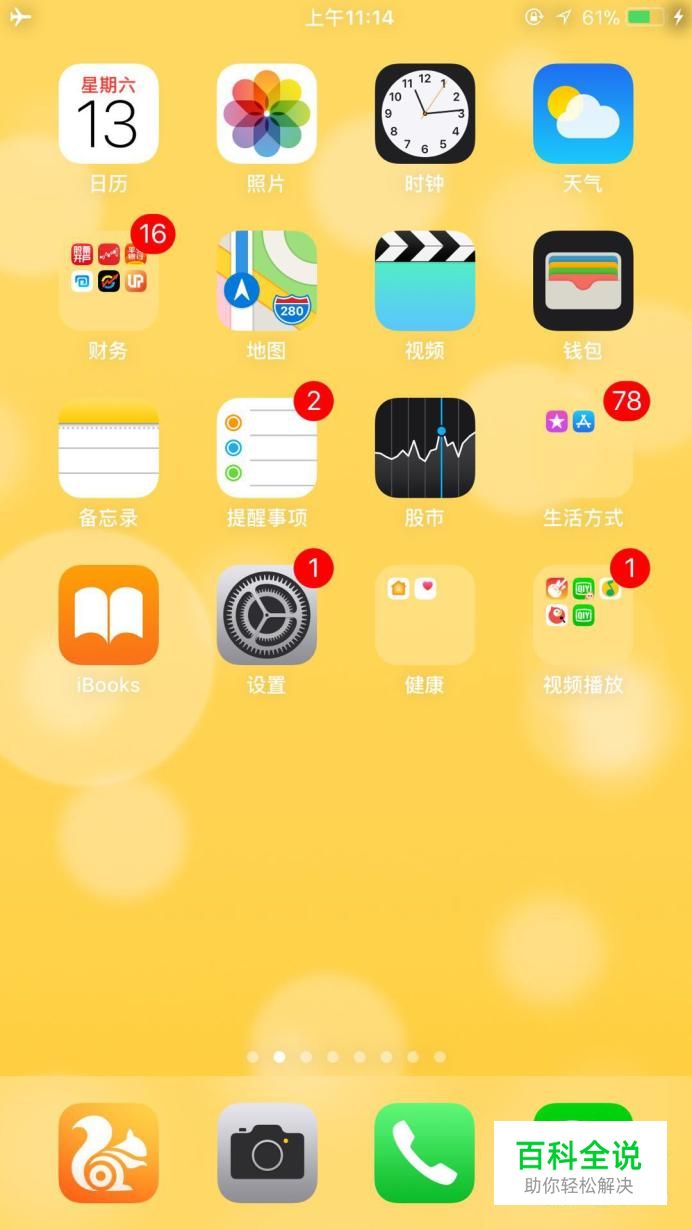Open the Camera from the dock
This screenshot has width=692, height=1230.
(266, 1153)
